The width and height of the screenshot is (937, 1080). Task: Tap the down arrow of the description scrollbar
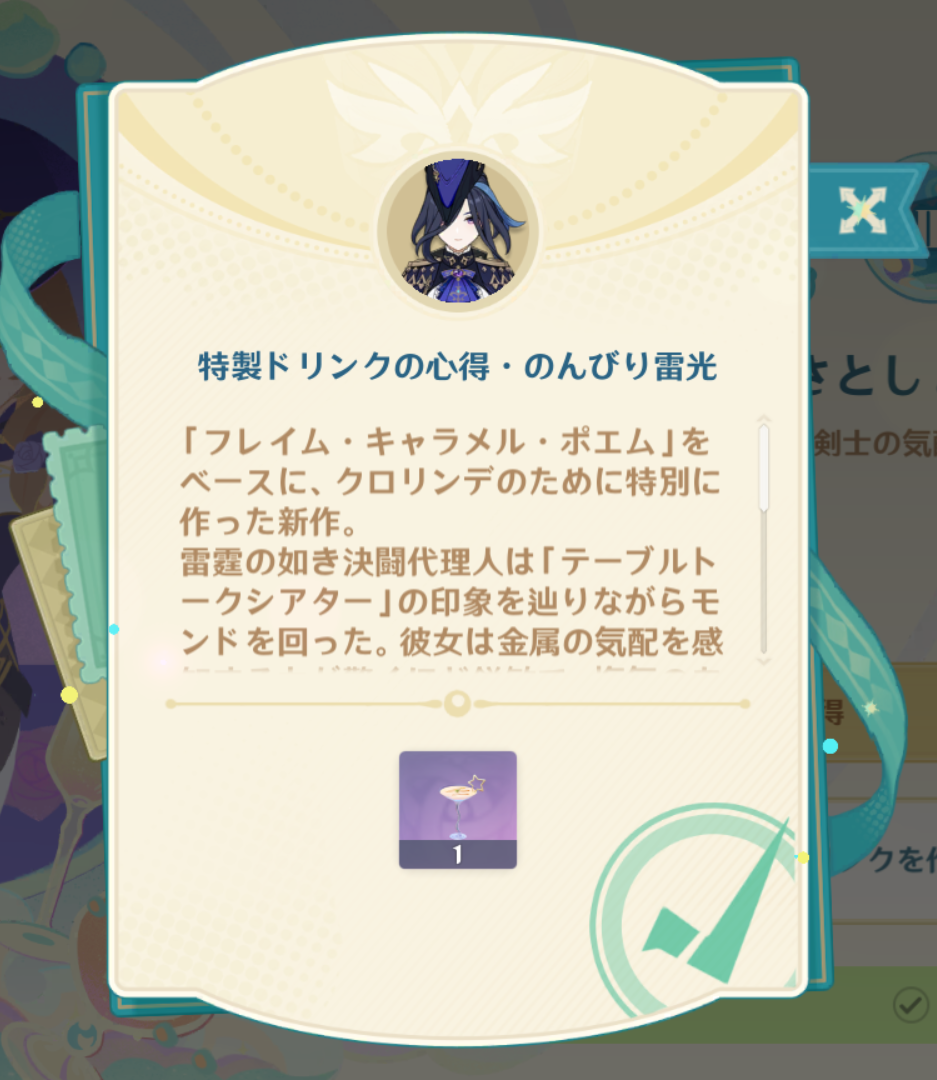coord(763,659)
